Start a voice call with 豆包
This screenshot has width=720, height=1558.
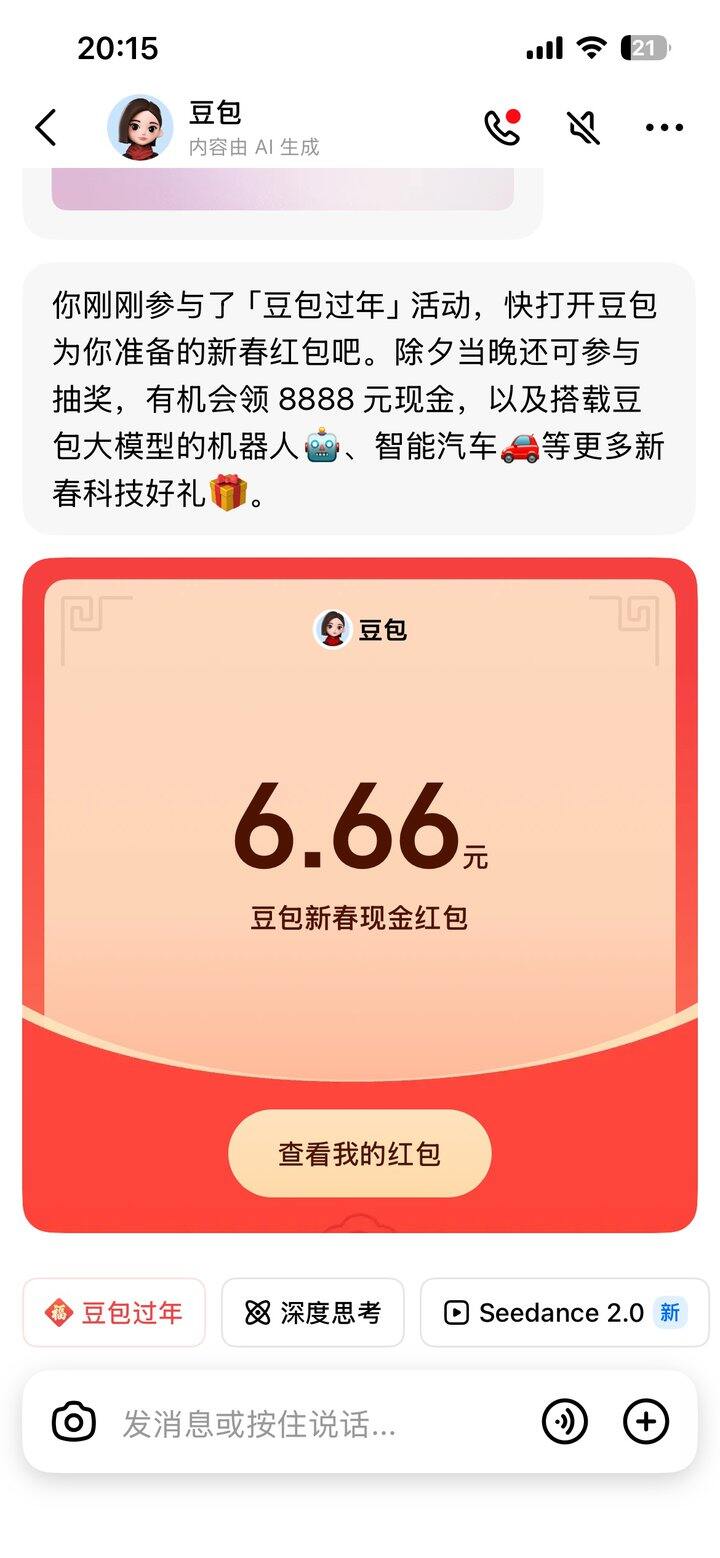[502, 127]
